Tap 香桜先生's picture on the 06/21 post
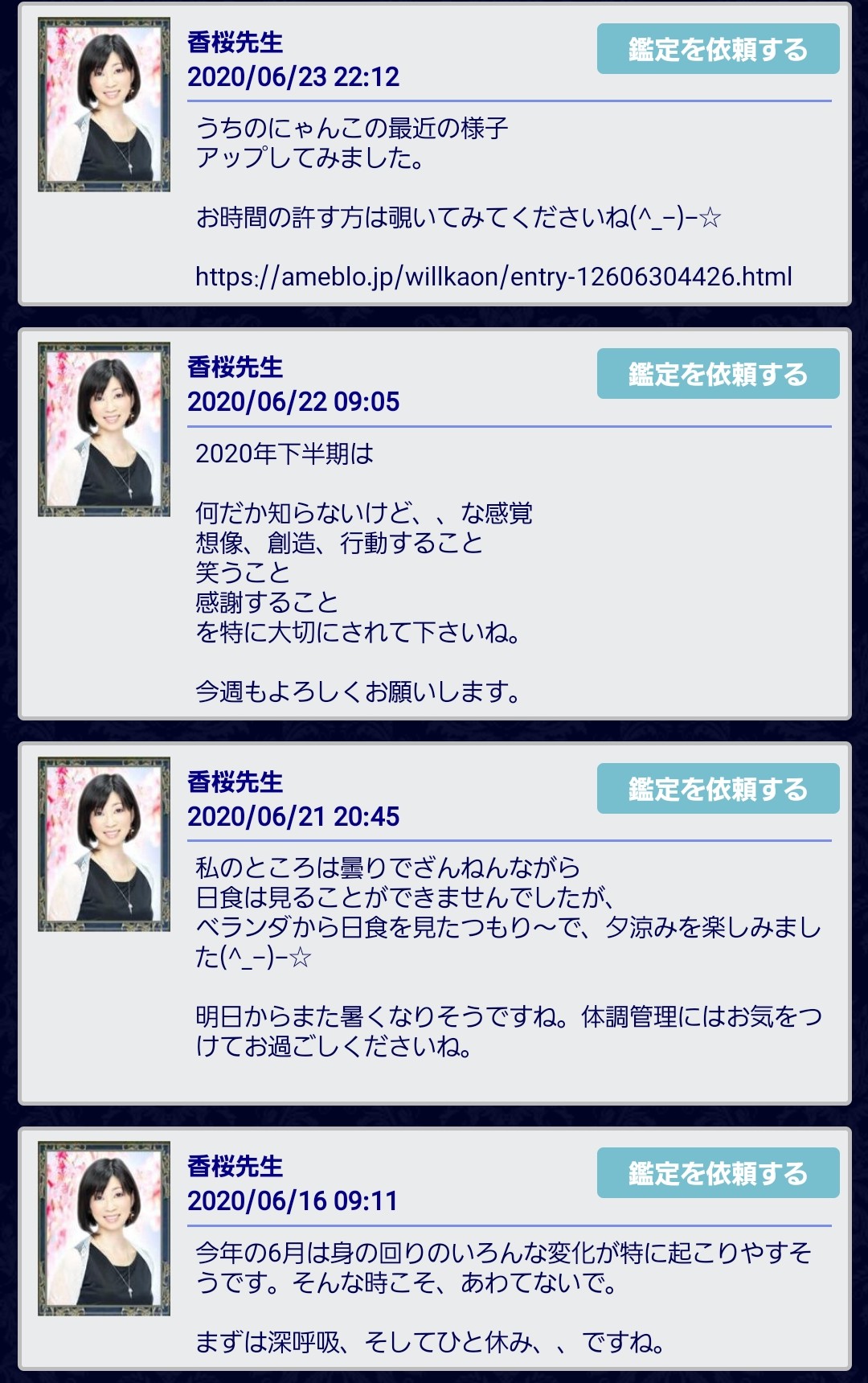868x1383 pixels. (104, 843)
